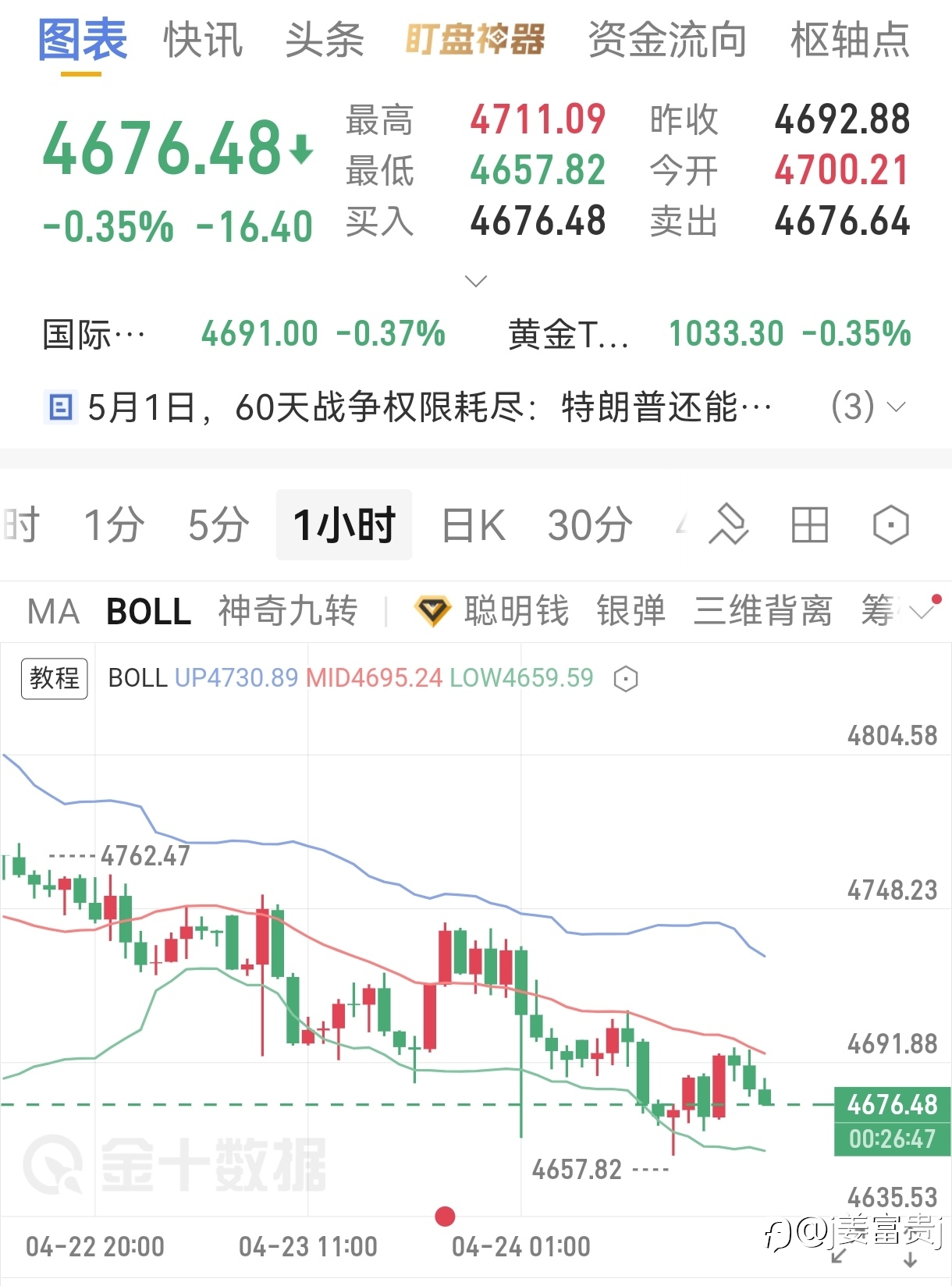This screenshot has width=952, height=1286.
Task: Switch to the 资金流向 tab
Action: 667,40
